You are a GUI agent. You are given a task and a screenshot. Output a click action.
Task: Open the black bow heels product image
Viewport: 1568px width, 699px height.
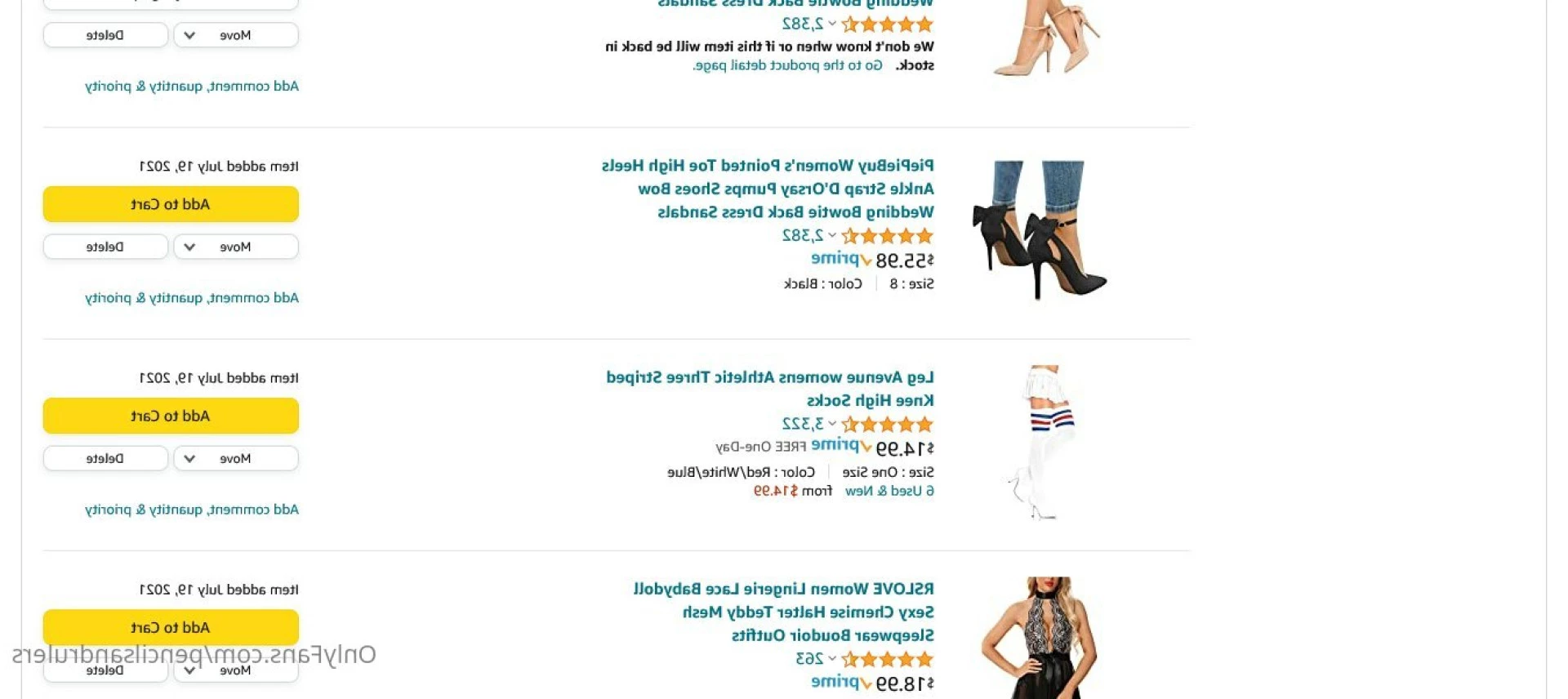[x=1039, y=229]
